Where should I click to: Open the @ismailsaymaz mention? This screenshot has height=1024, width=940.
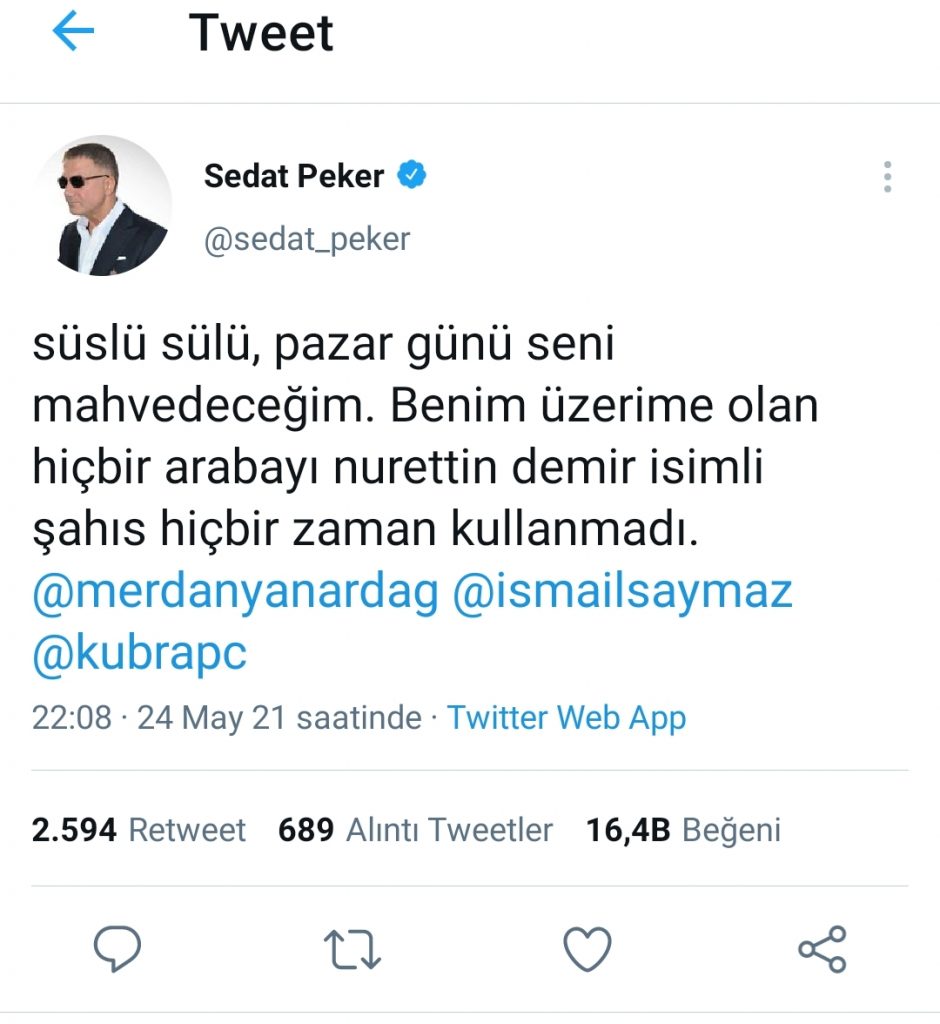[622, 592]
